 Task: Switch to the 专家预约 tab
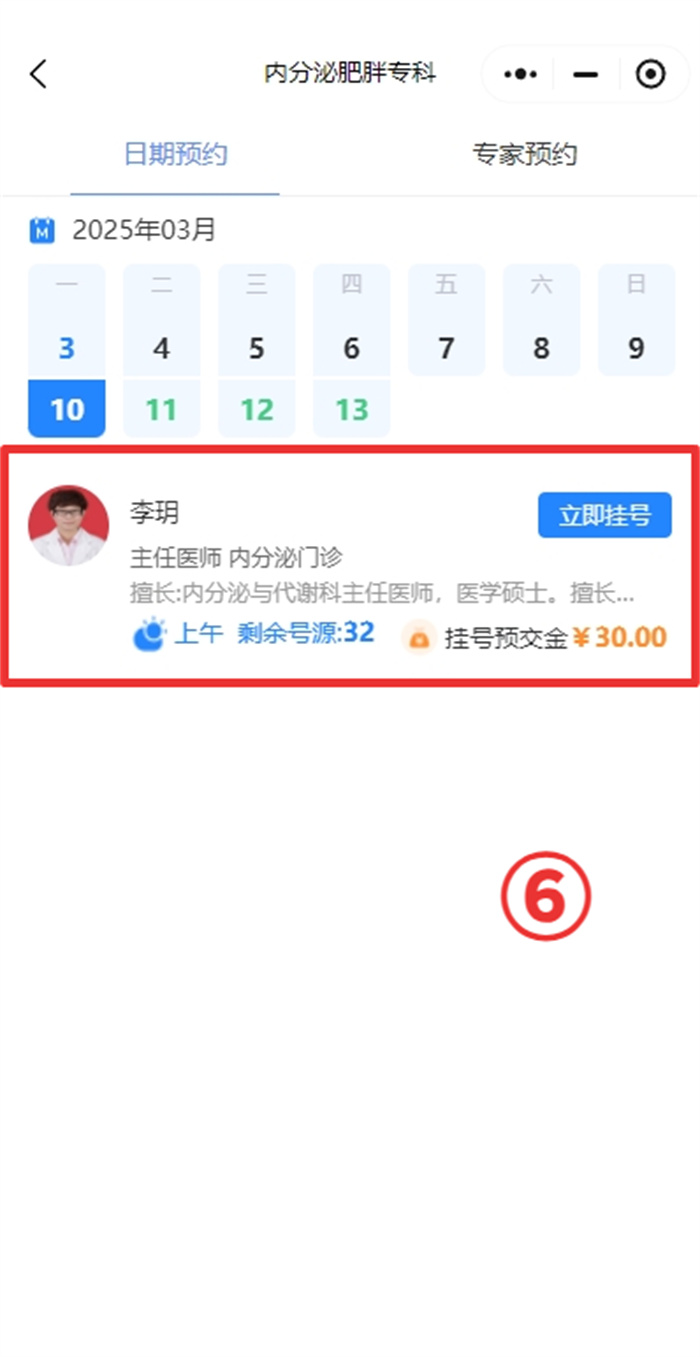coord(524,155)
